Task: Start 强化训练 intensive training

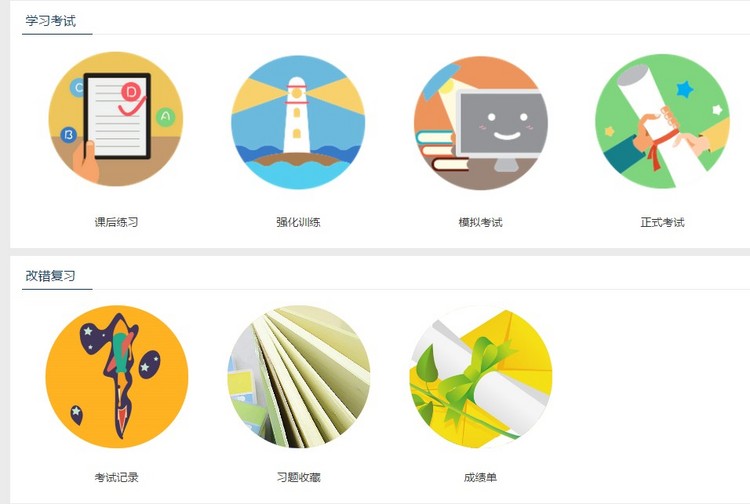Action: click(x=298, y=122)
